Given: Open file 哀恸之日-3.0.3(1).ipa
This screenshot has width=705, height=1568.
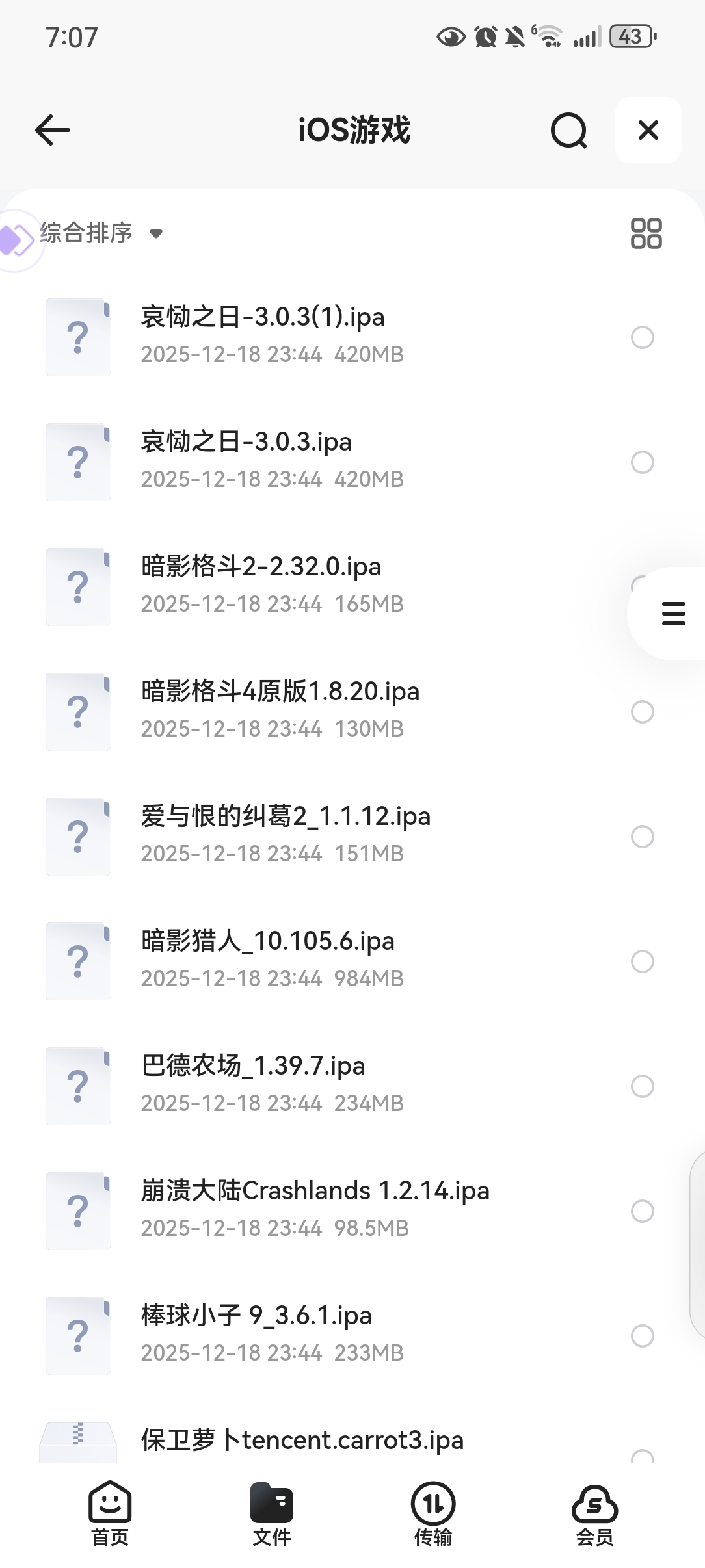Looking at the screenshot, I should click(263, 317).
